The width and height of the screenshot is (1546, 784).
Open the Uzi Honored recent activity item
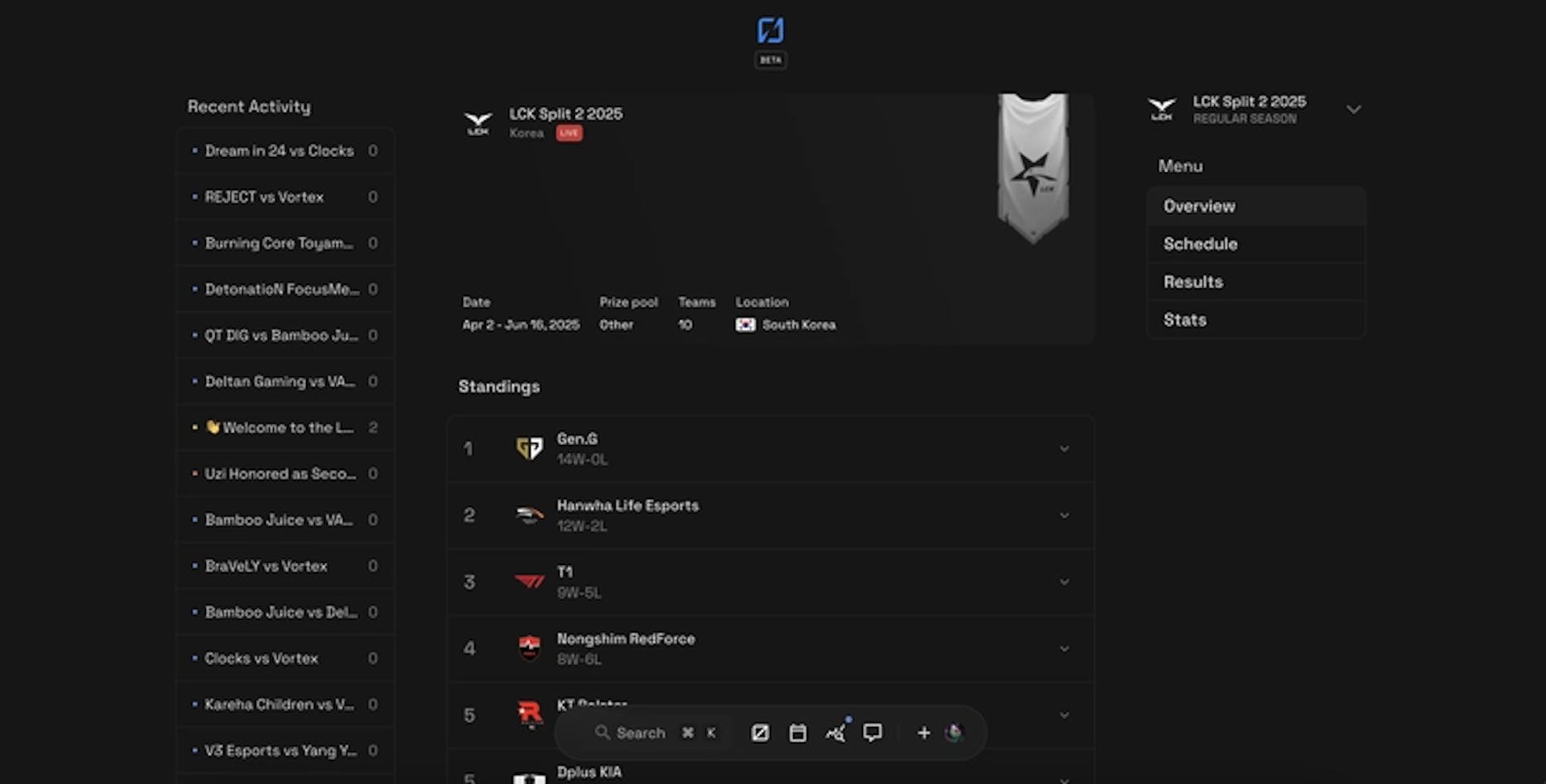279,473
